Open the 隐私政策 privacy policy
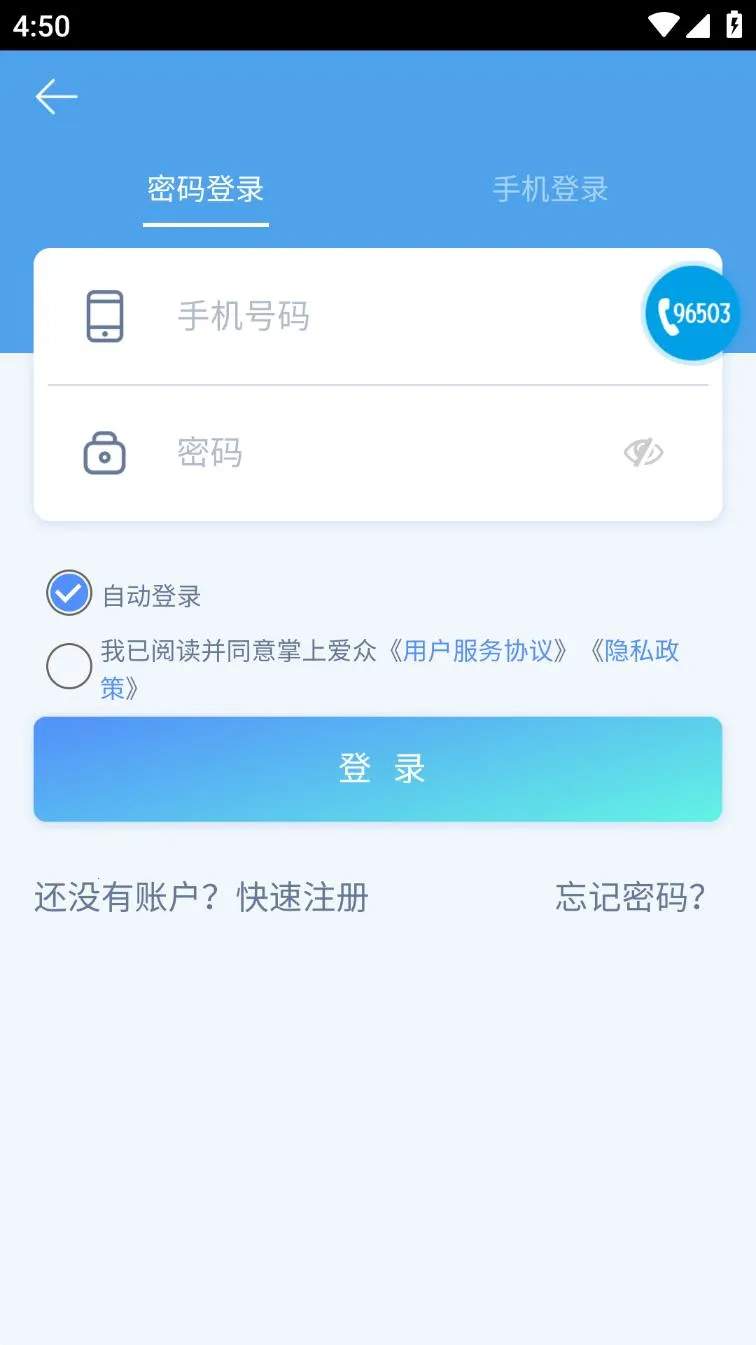 coord(638,652)
